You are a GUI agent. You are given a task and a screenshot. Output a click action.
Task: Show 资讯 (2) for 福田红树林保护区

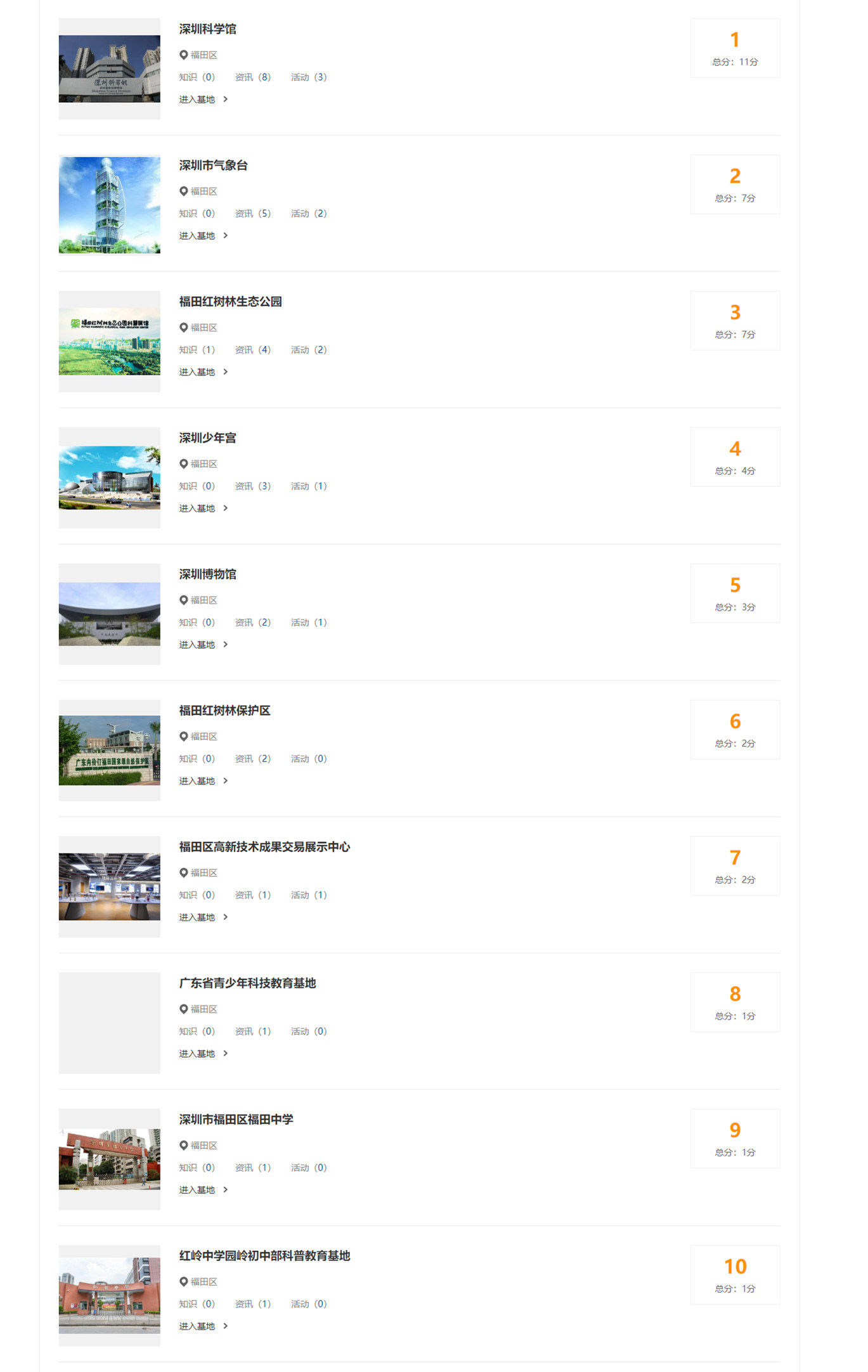(252, 759)
